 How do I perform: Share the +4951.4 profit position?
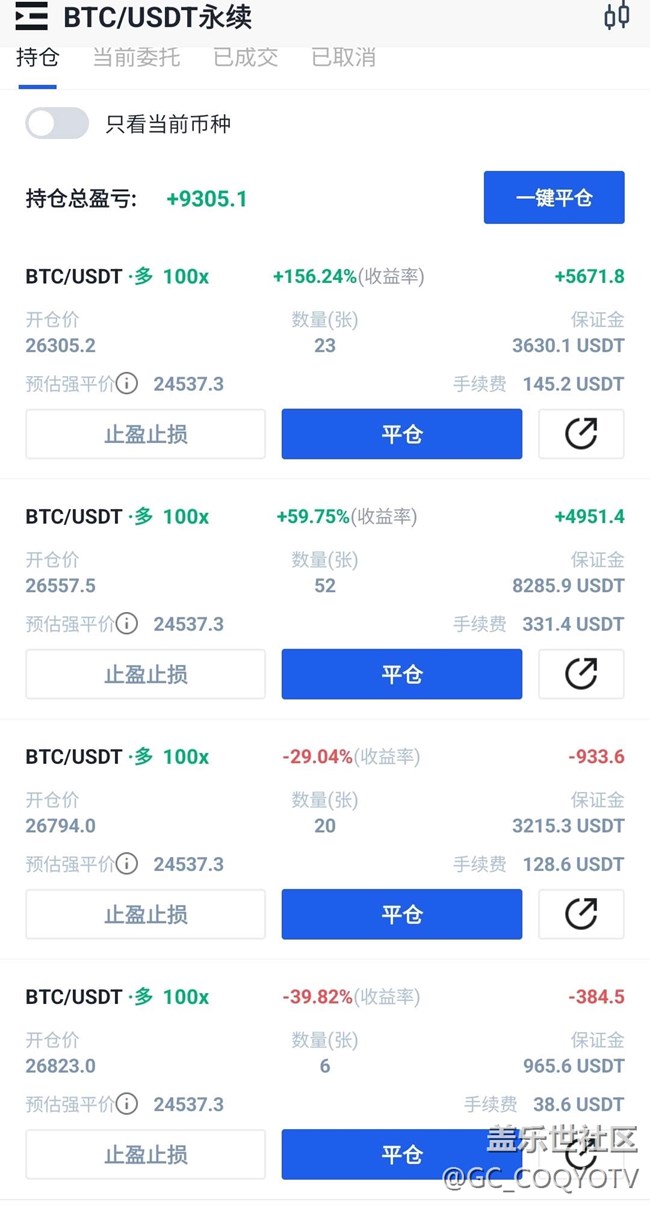(581, 674)
